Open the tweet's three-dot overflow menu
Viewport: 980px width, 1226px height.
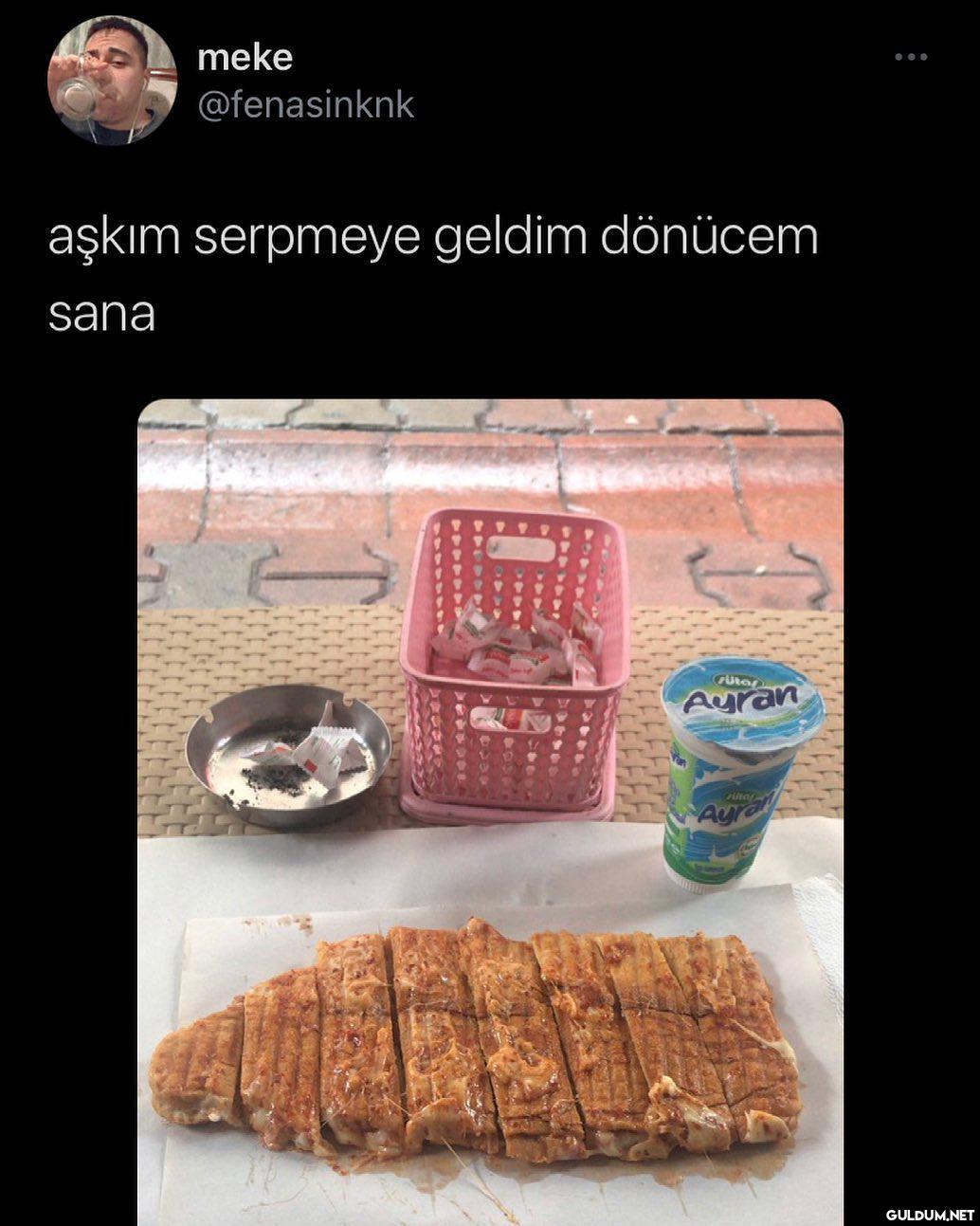tap(911, 58)
